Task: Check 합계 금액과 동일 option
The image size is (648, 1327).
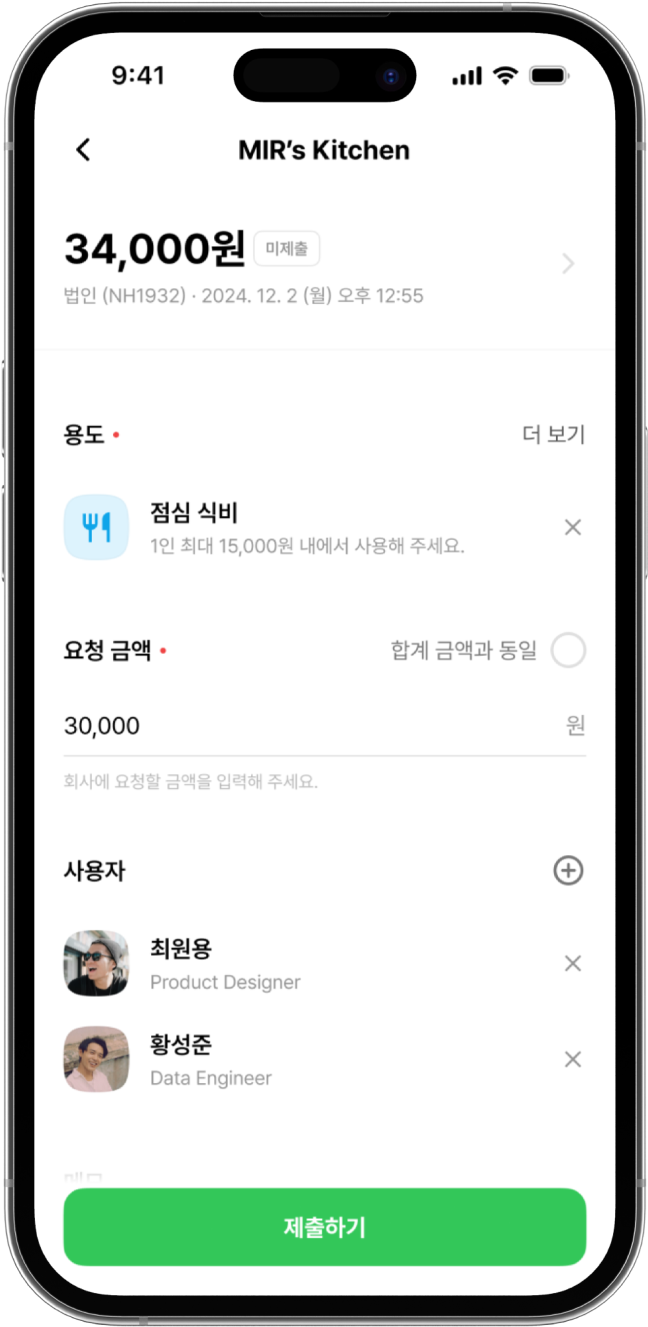Action: [x=568, y=651]
